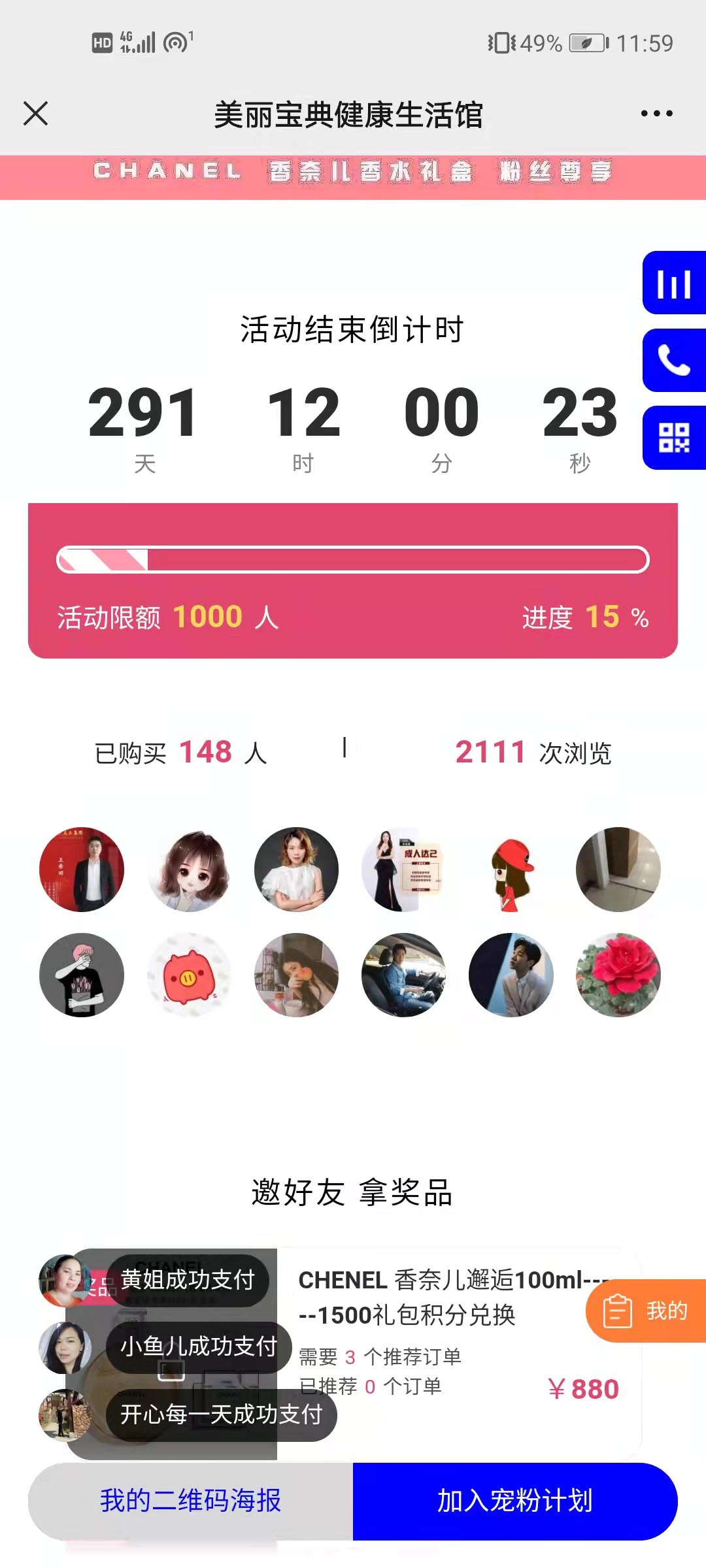Close the webpage with the X button
Screen dimensions: 706x1568
(35, 114)
